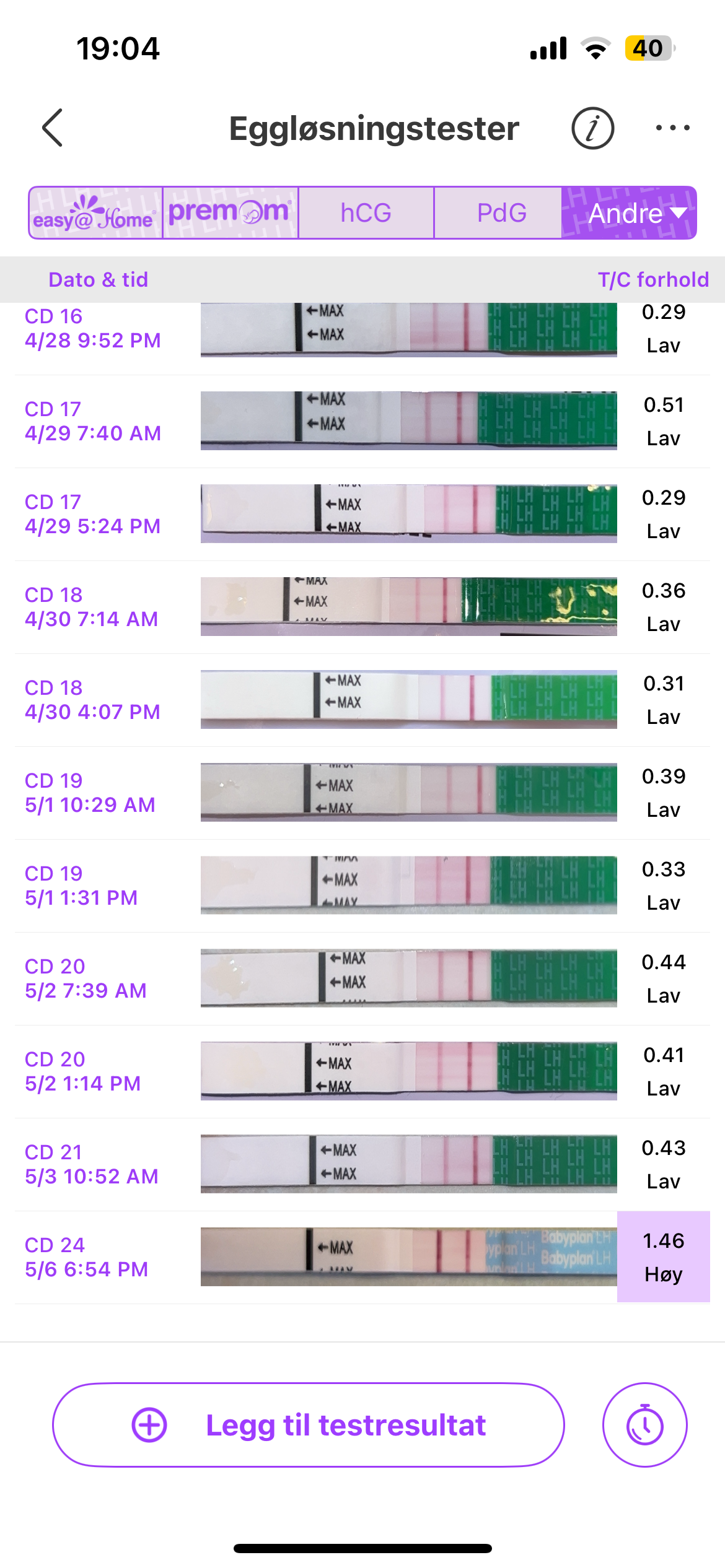Open the three-dot overflow menu
725x1568 pixels.
(672, 128)
